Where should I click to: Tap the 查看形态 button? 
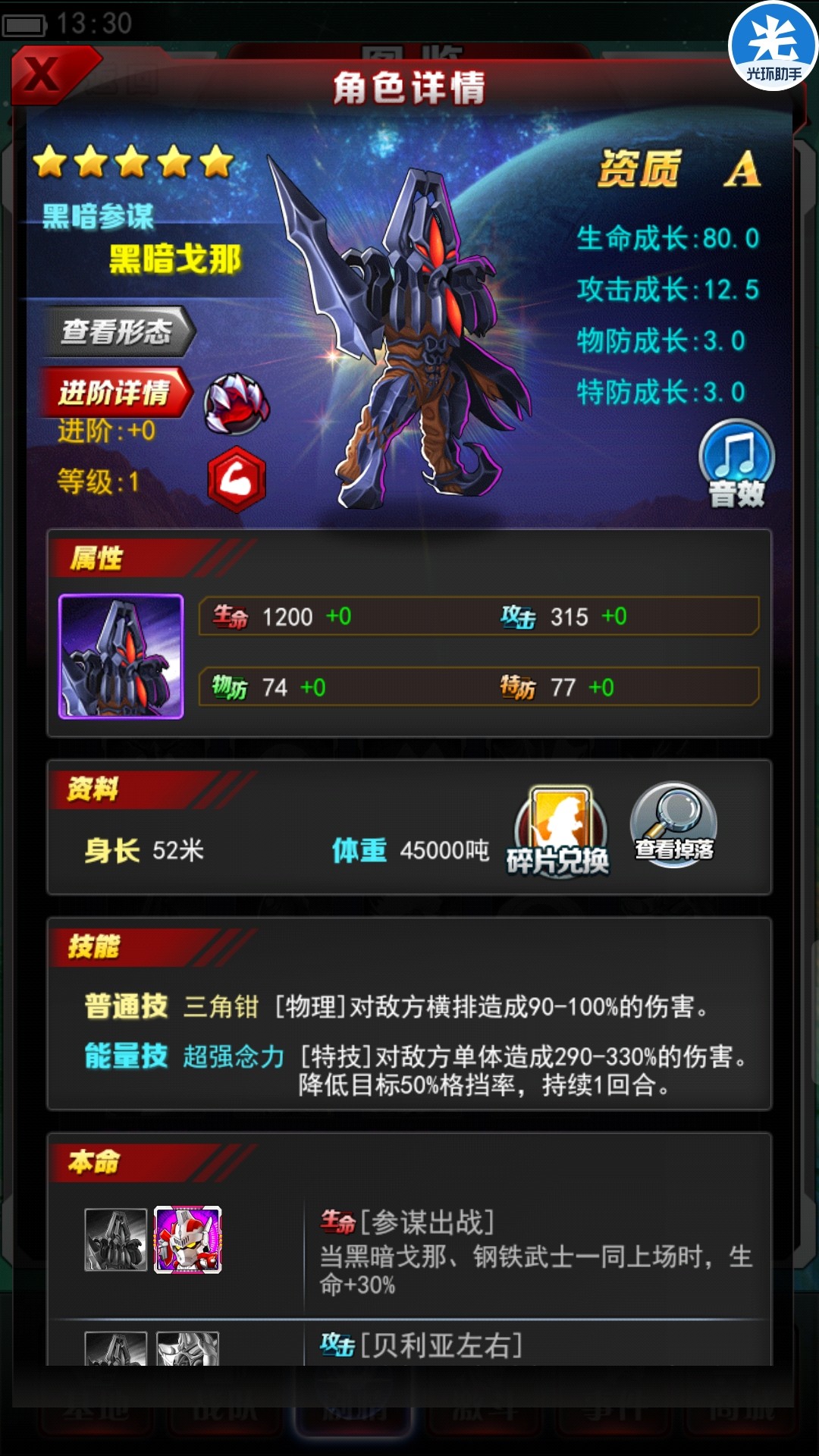[118, 331]
